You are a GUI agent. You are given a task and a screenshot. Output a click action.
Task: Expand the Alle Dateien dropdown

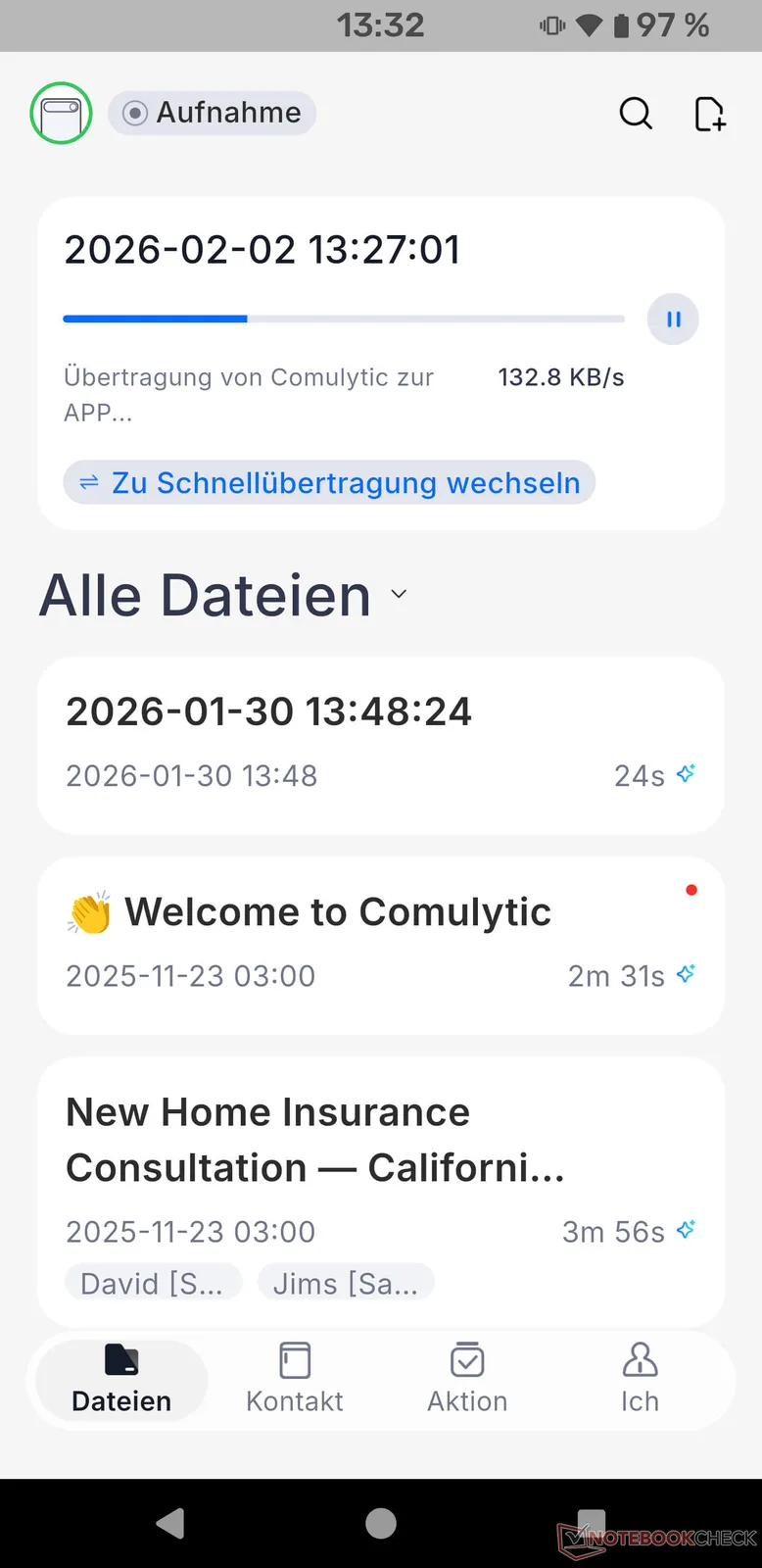tap(399, 594)
